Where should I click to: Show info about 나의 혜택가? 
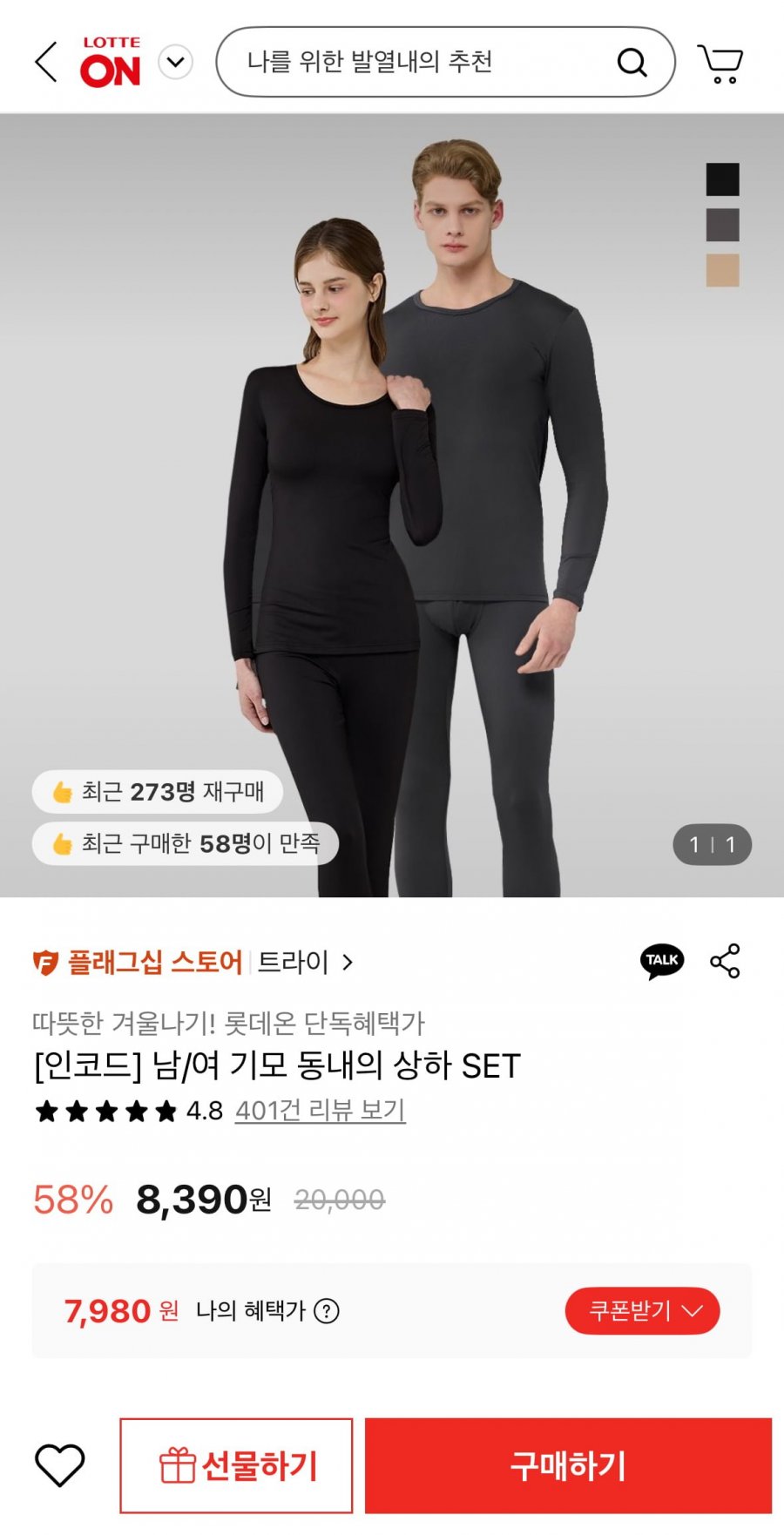(x=327, y=1311)
